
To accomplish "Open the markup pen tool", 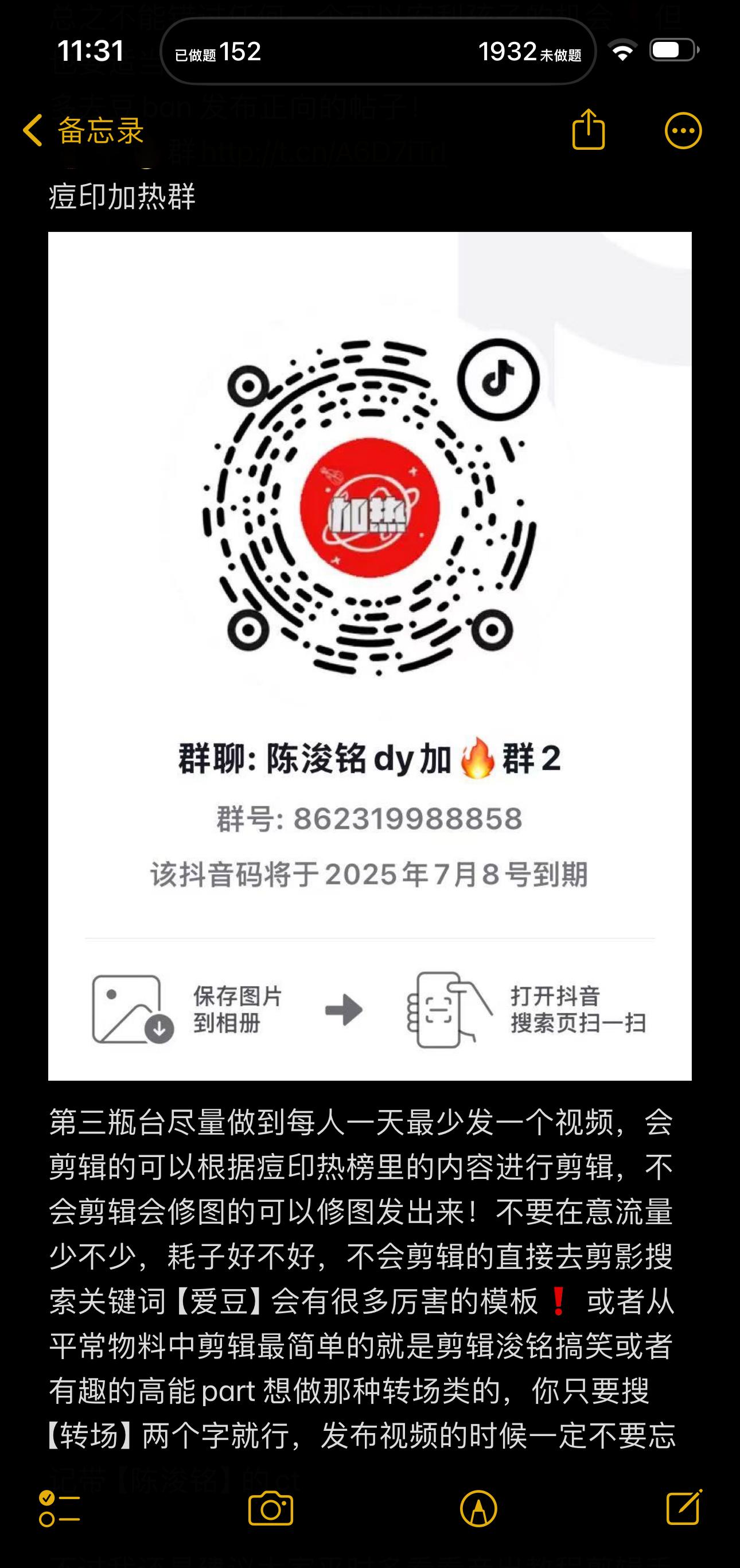I will [x=478, y=1509].
